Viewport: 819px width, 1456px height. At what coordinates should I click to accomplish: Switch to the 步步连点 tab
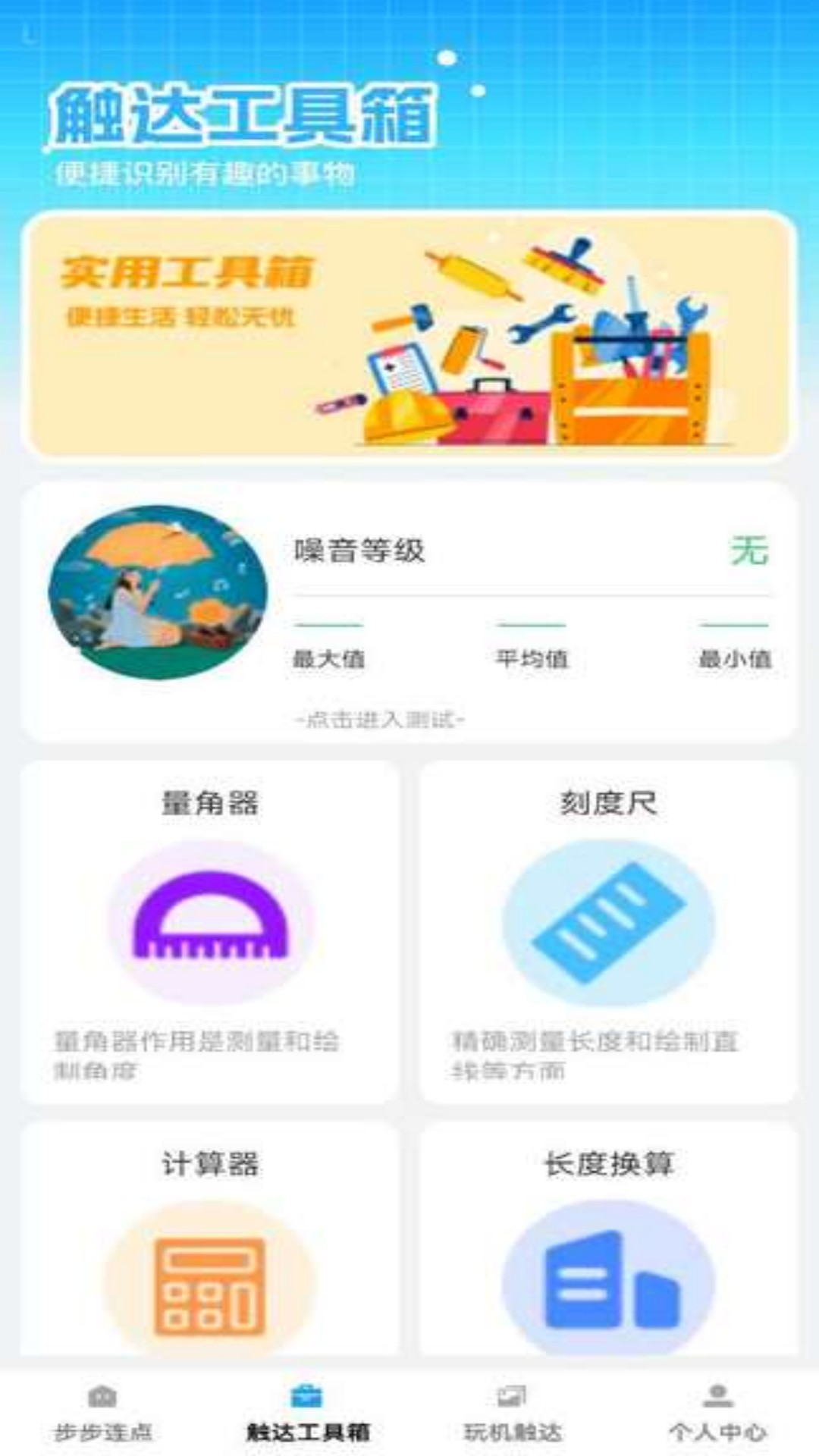tap(102, 1414)
